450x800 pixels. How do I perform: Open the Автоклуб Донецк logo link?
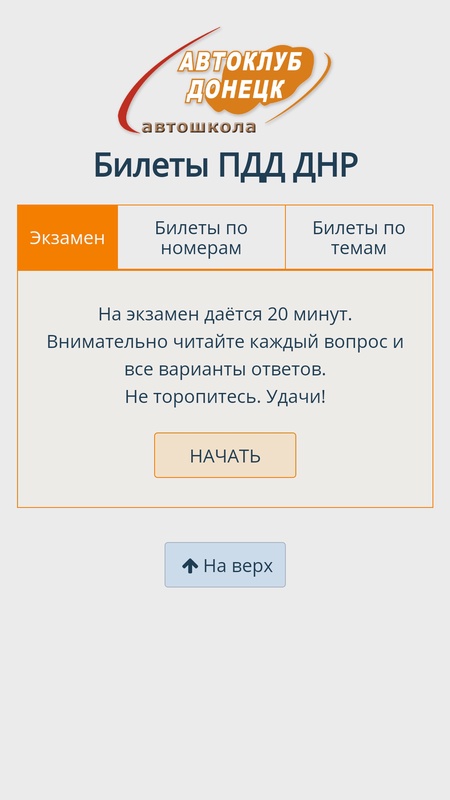tap(225, 81)
